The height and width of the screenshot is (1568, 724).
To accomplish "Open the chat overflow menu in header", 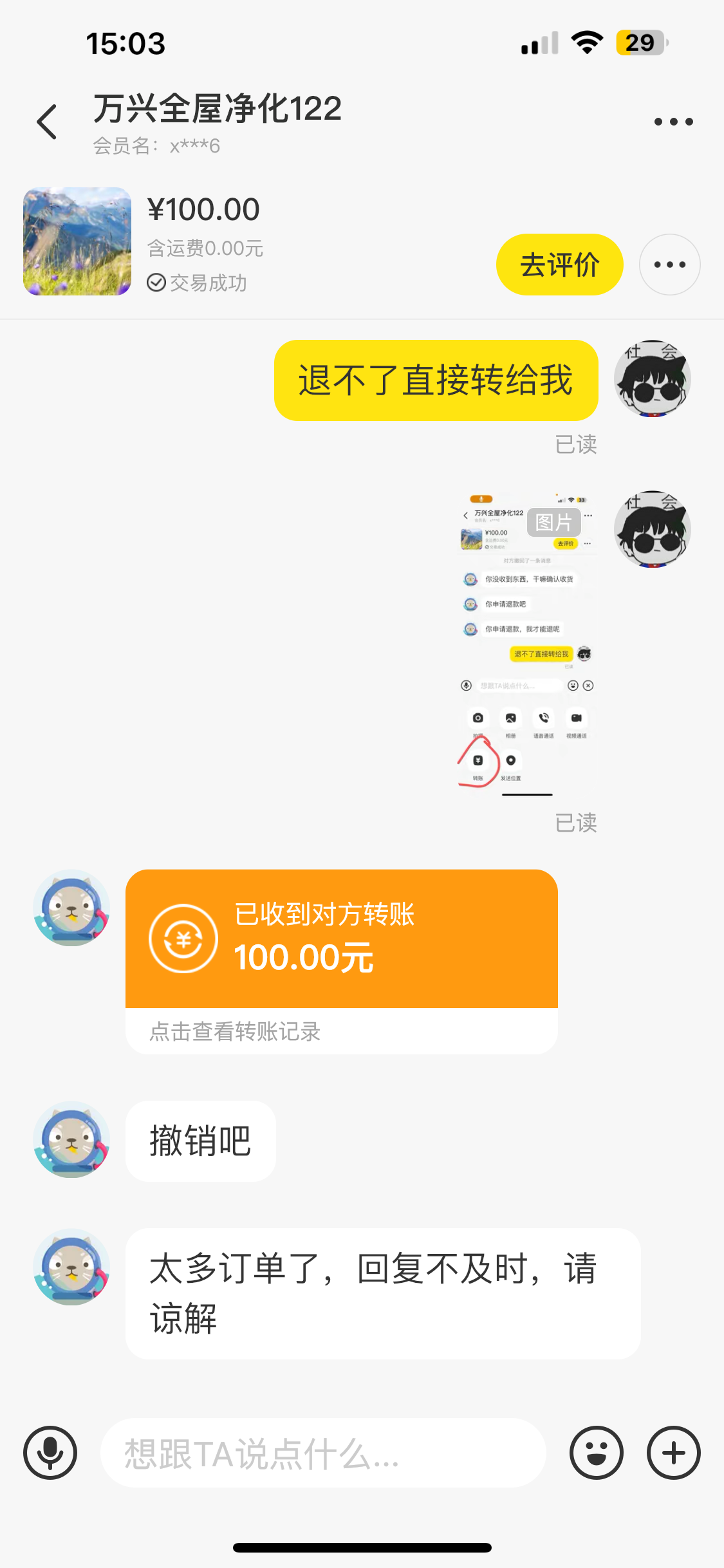I will pos(673,122).
